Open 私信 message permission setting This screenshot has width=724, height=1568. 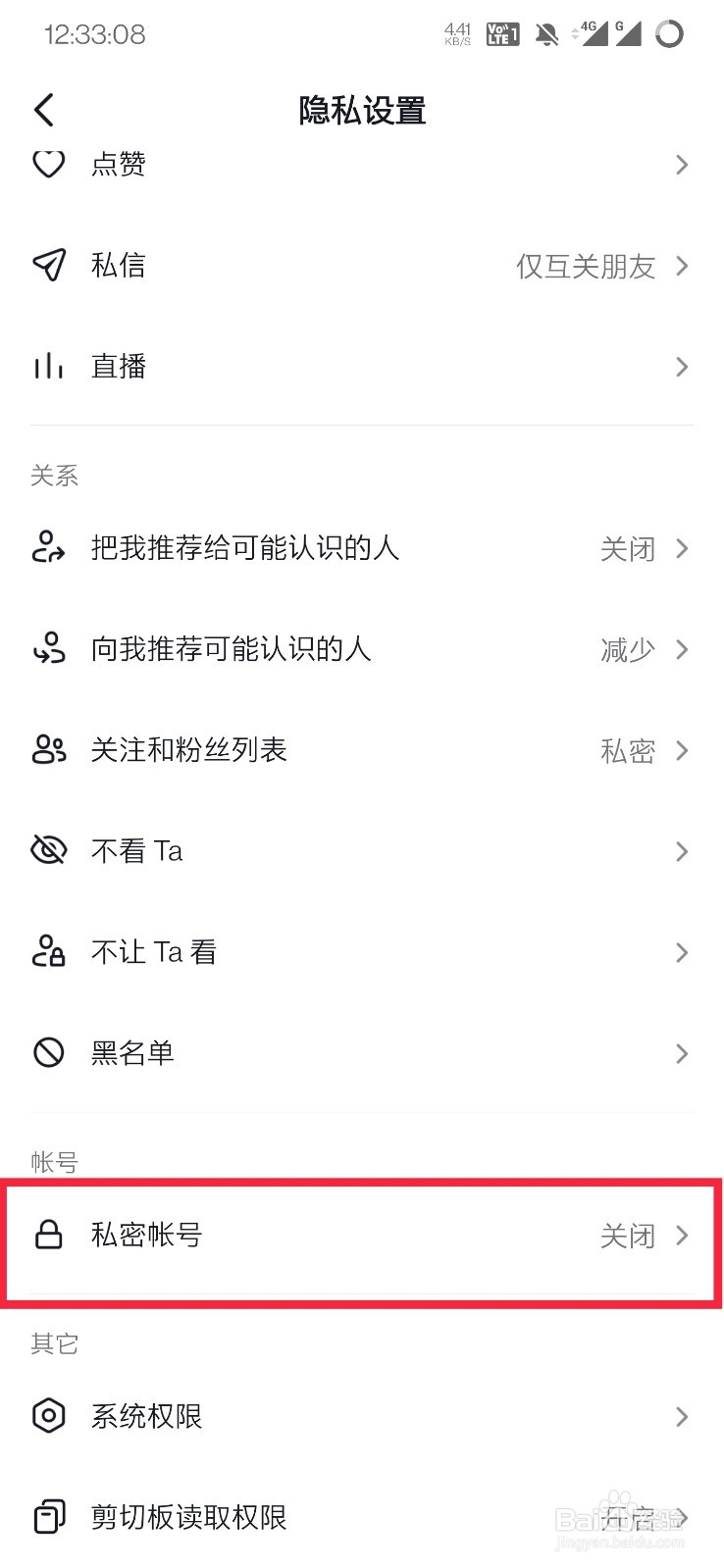click(x=362, y=266)
